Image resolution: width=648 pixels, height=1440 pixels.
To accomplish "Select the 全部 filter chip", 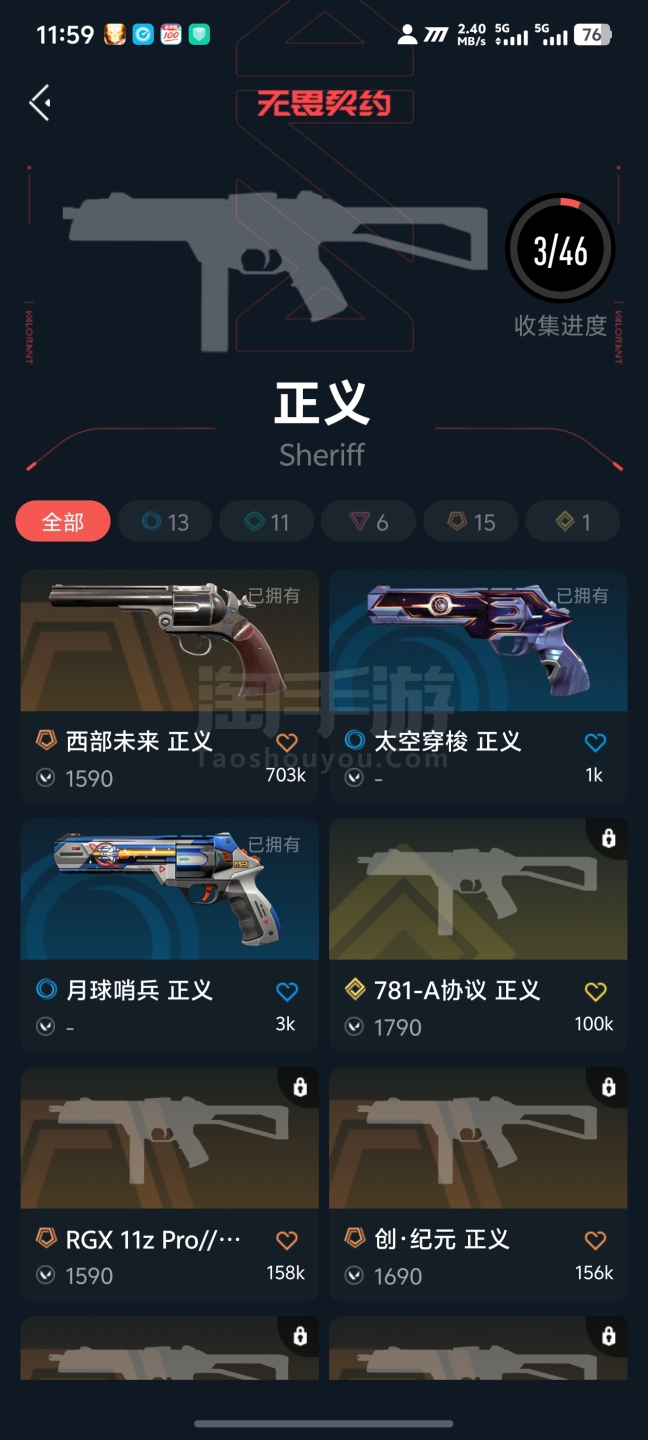I will (63, 522).
